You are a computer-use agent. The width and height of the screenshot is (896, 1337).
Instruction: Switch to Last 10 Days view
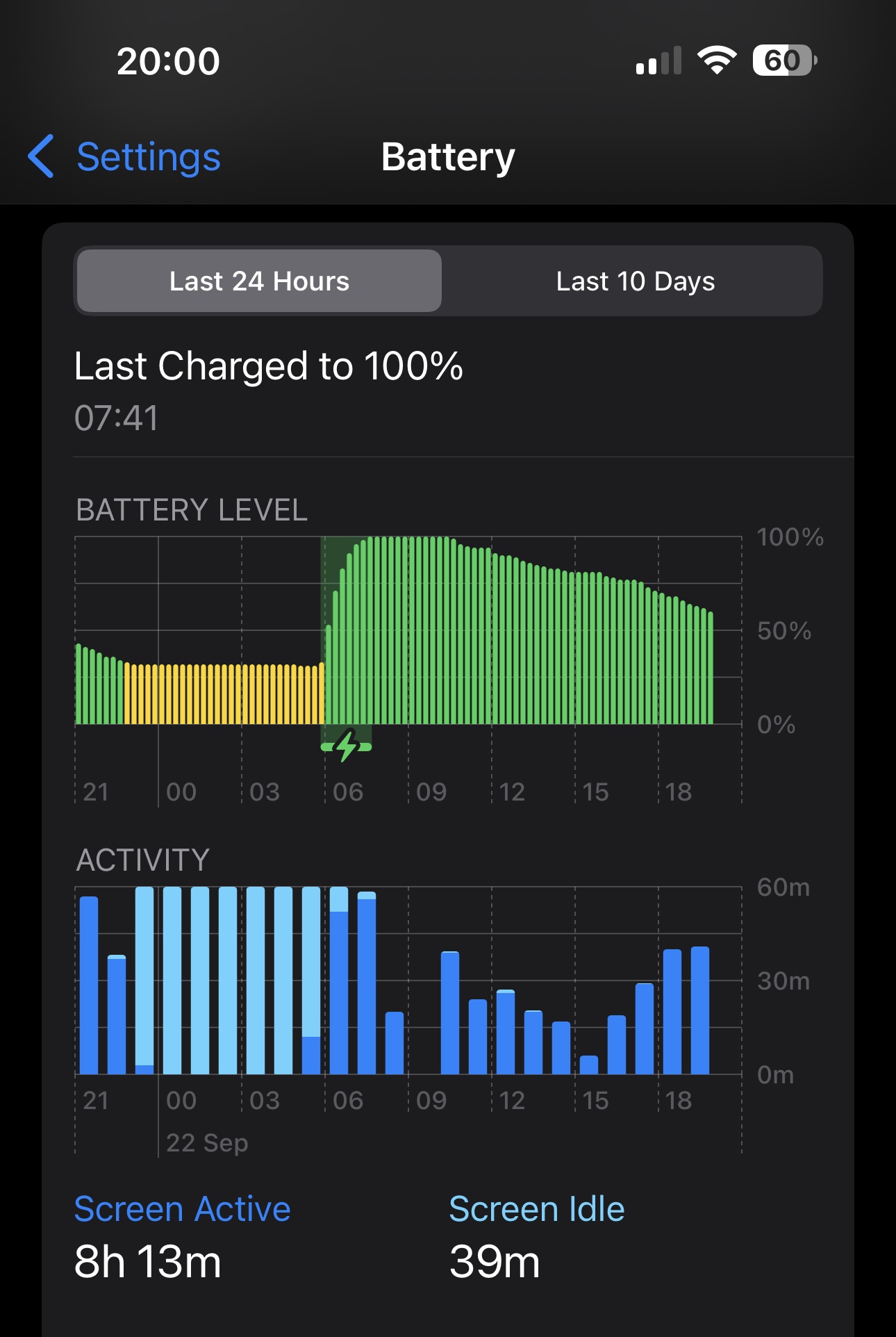[635, 281]
